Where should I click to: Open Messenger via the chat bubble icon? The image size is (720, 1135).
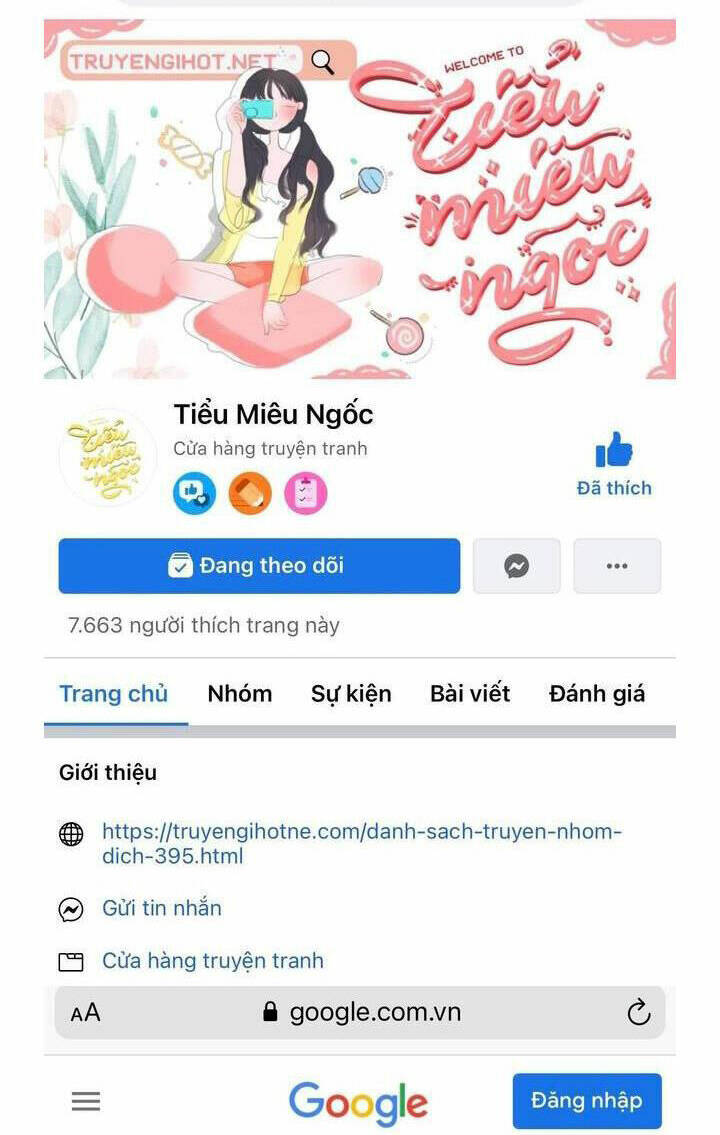click(516, 566)
